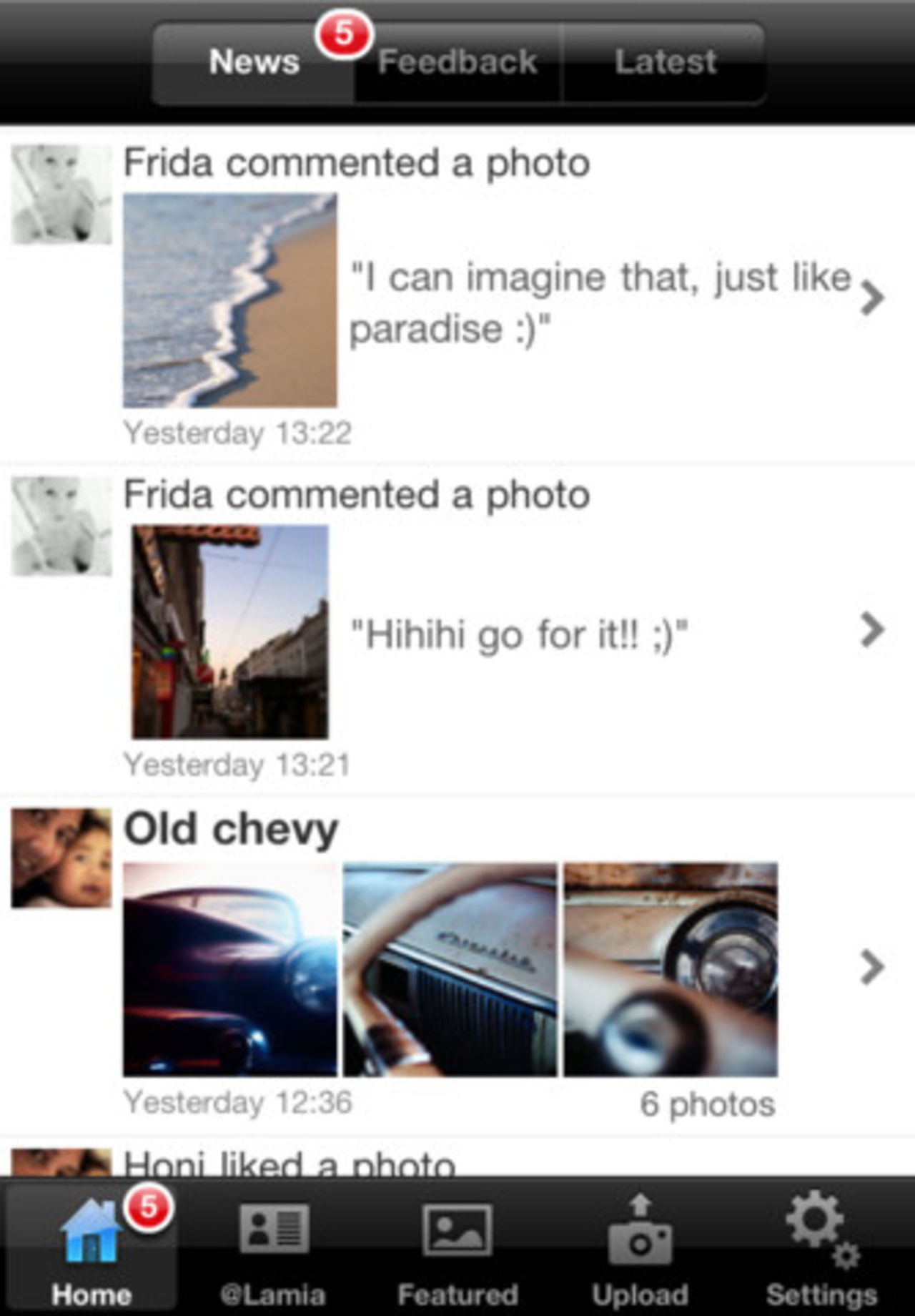Open the headlight photo in Old chevy

[x=671, y=970]
